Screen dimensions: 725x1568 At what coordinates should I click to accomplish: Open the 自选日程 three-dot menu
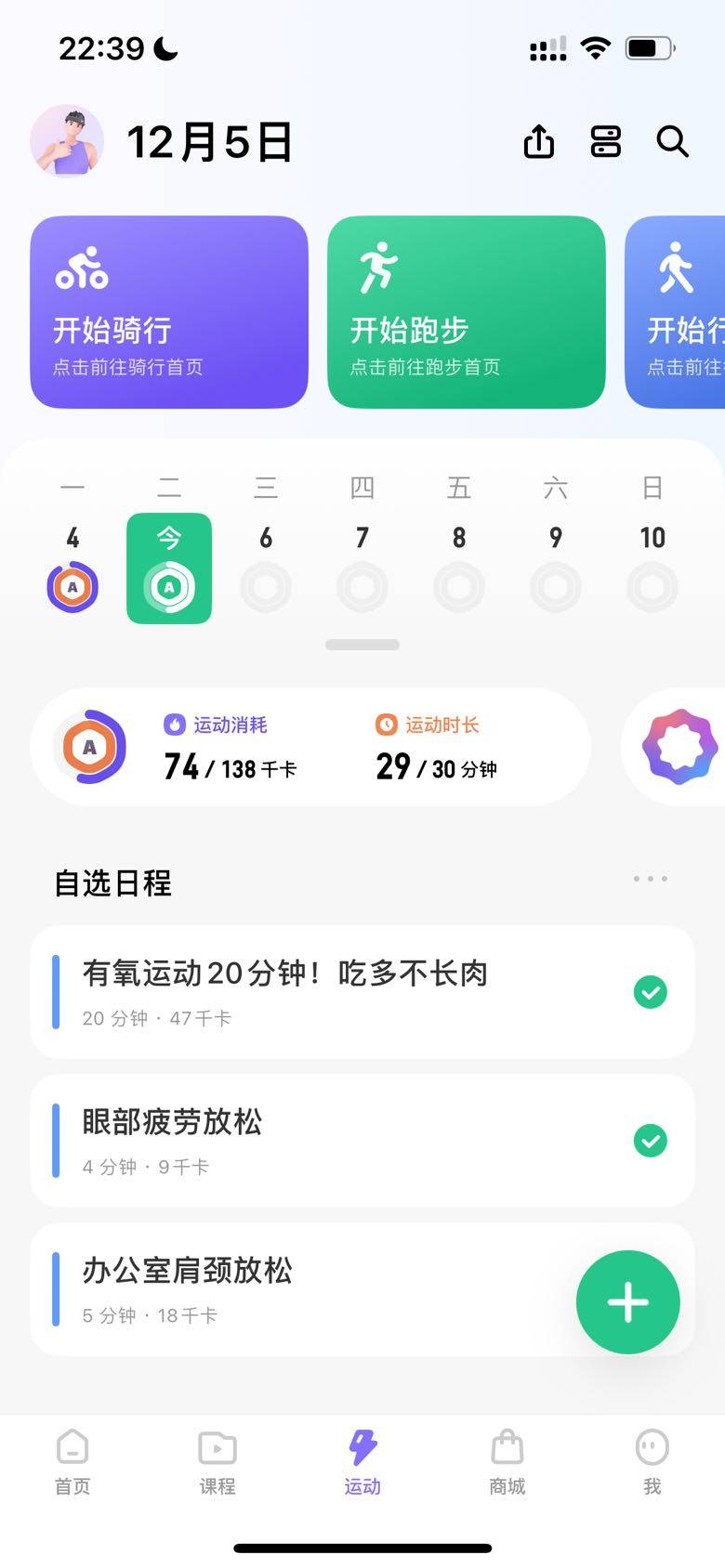click(x=650, y=879)
